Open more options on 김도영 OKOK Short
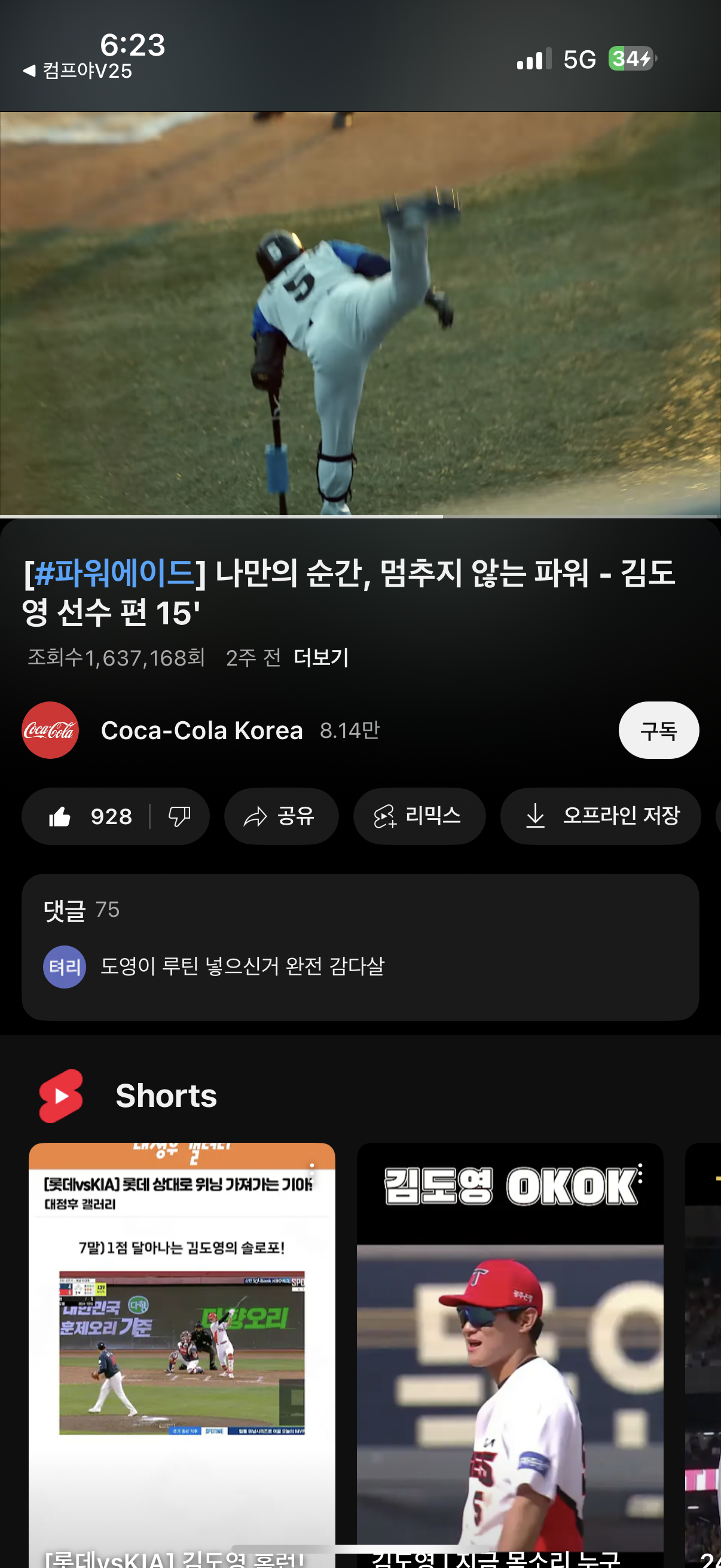The height and width of the screenshot is (1568, 721). (640, 1171)
